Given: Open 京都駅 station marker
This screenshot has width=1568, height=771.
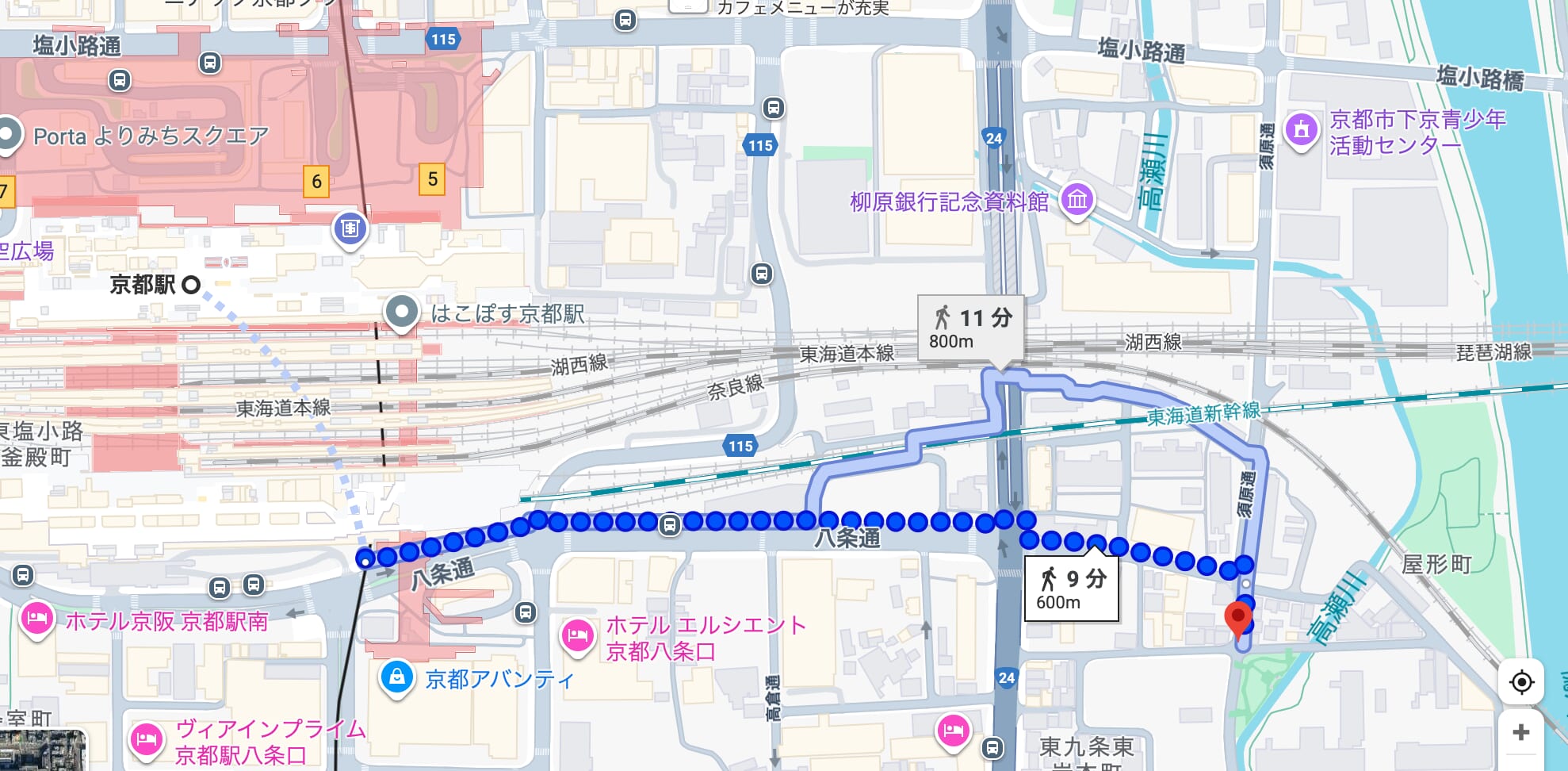Looking at the screenshot, I should pyautogui.click(x=190, y=285).
